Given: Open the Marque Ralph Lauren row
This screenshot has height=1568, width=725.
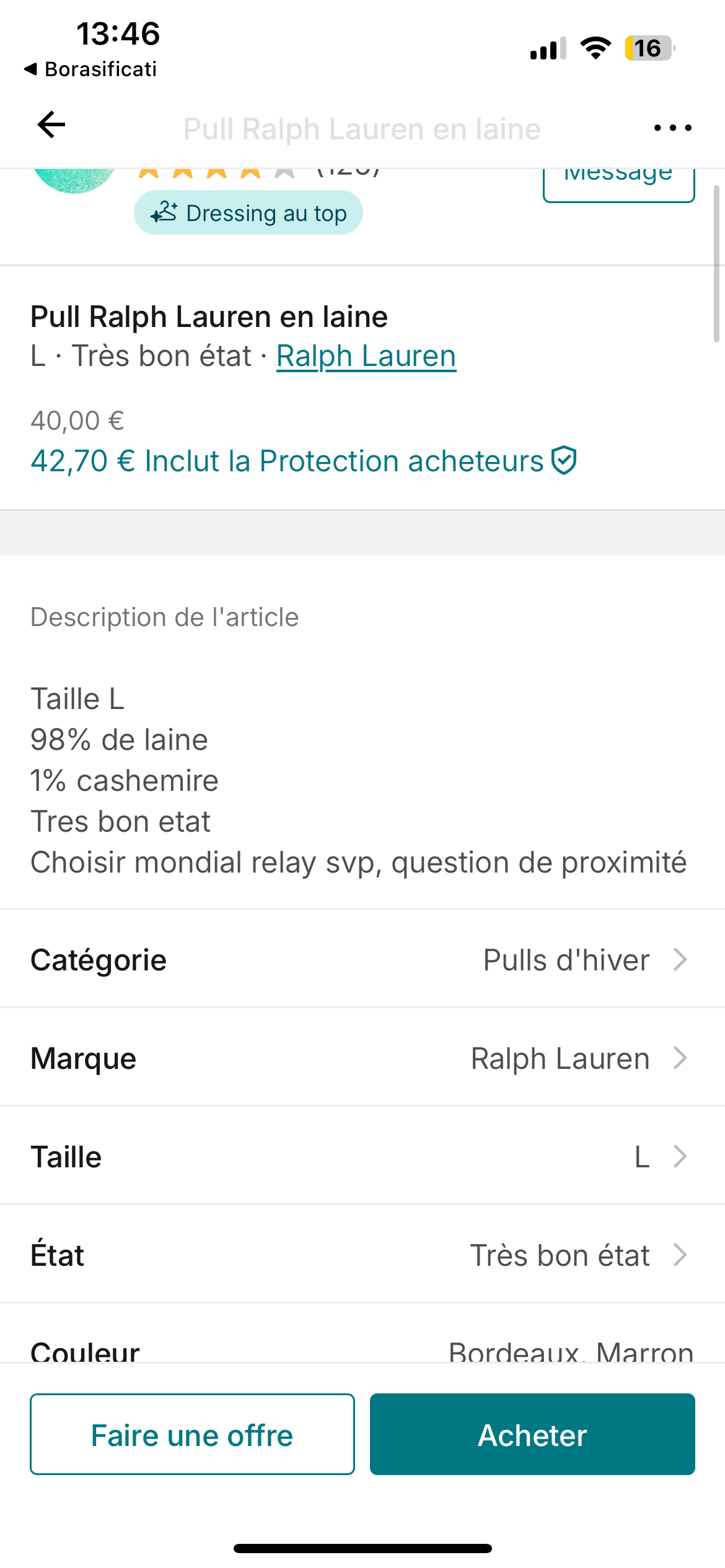Looking at the screenshot, I should coord(362,1058).
